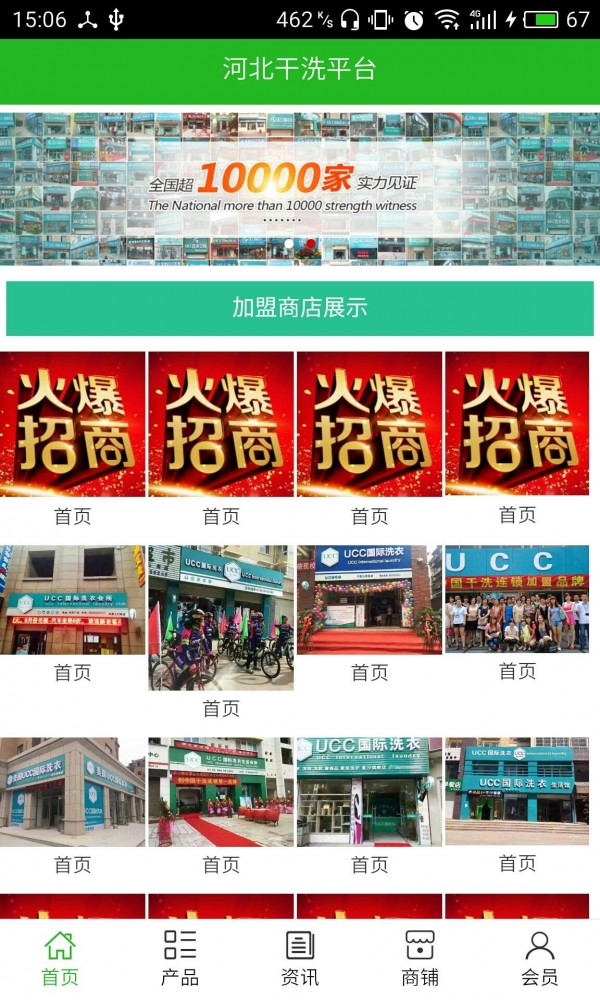600x1000 pixels.
Task: Switch to the 资讯 tab
Action: [x=300, y=957]
